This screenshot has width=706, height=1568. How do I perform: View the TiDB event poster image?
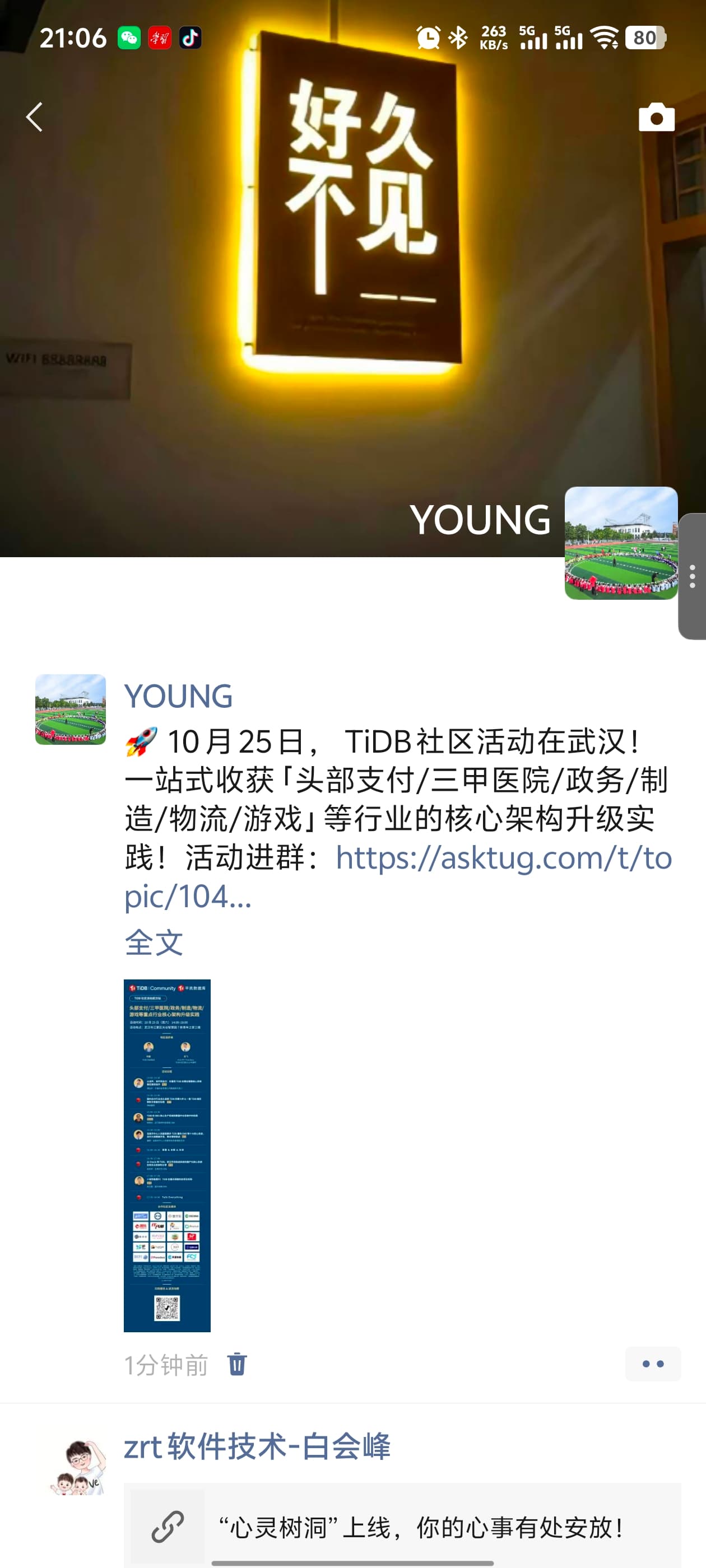click(x=167, y=1155)
